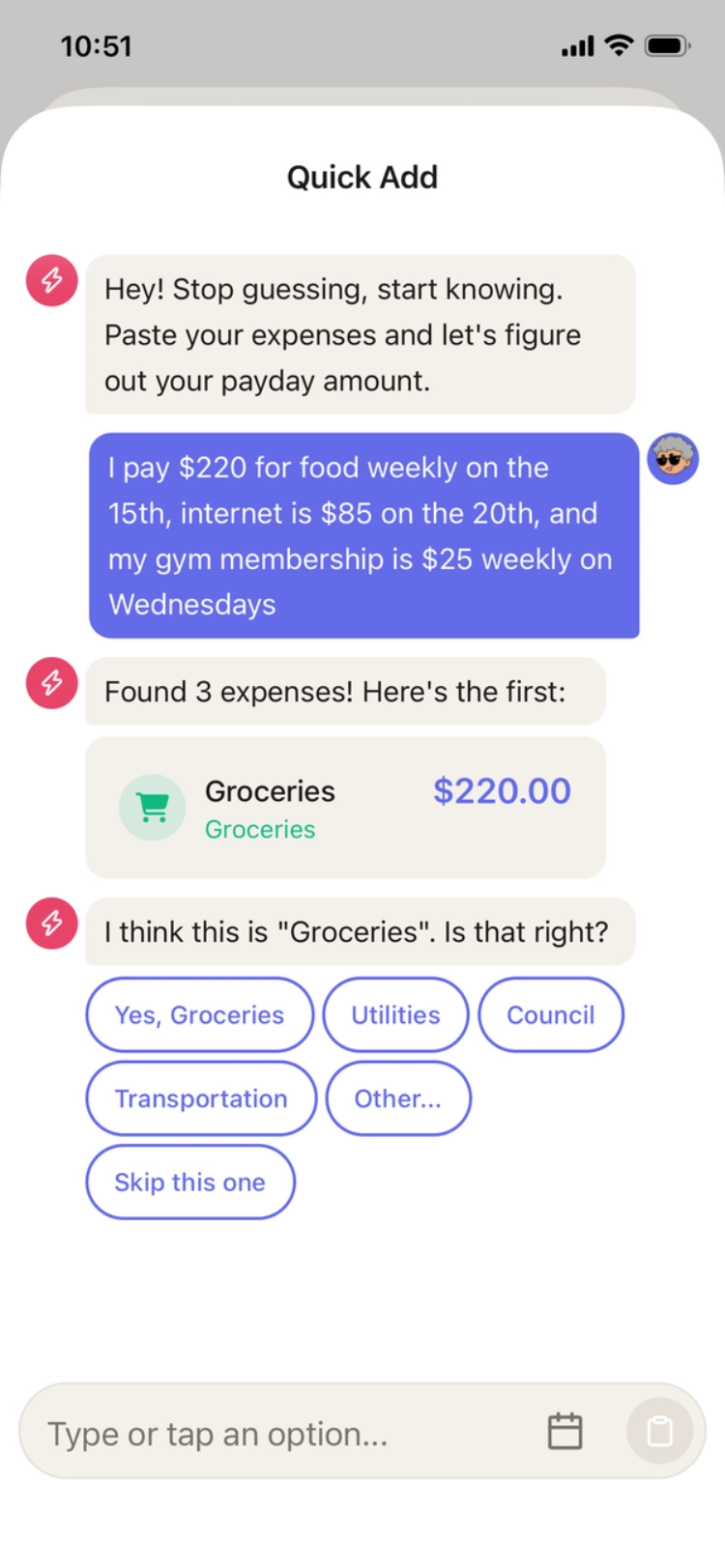Tap 'Other...' to enter a custom category

[398, 1098]
